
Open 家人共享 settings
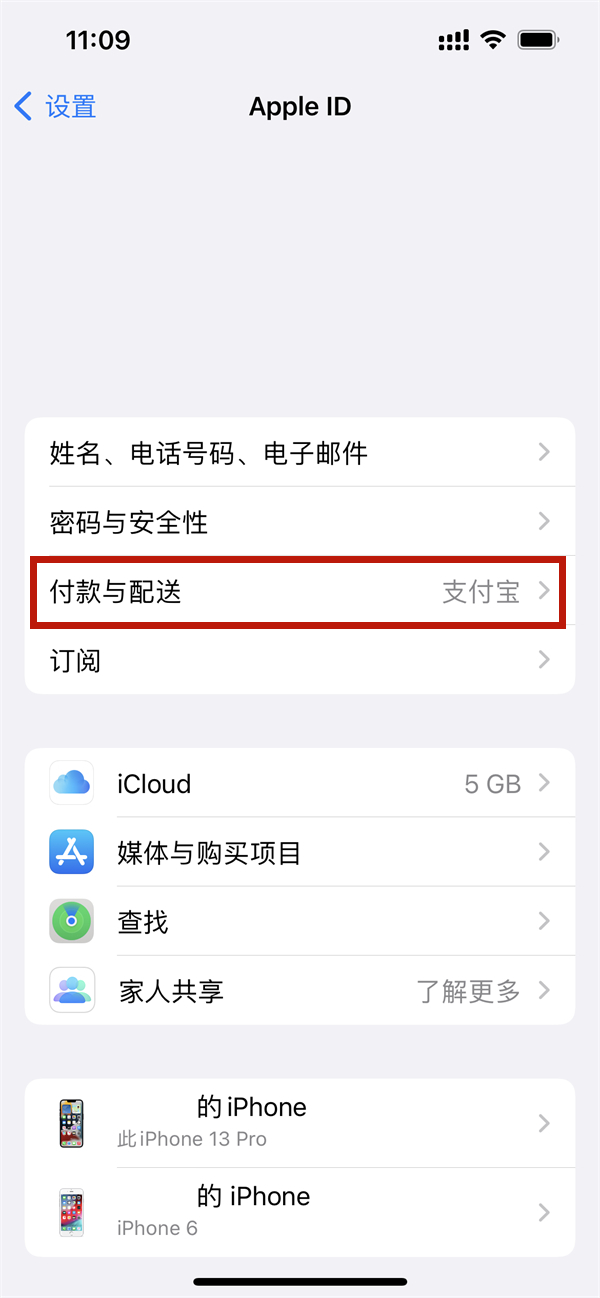(299, 990)
